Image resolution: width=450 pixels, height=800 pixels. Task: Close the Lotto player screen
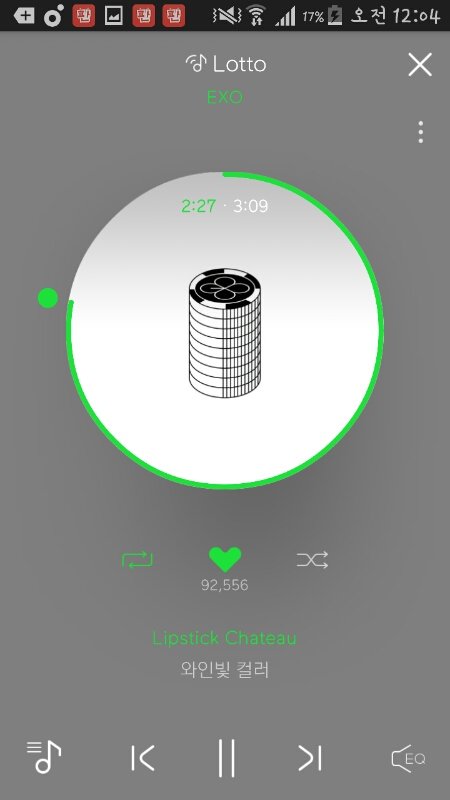point(420,65)
